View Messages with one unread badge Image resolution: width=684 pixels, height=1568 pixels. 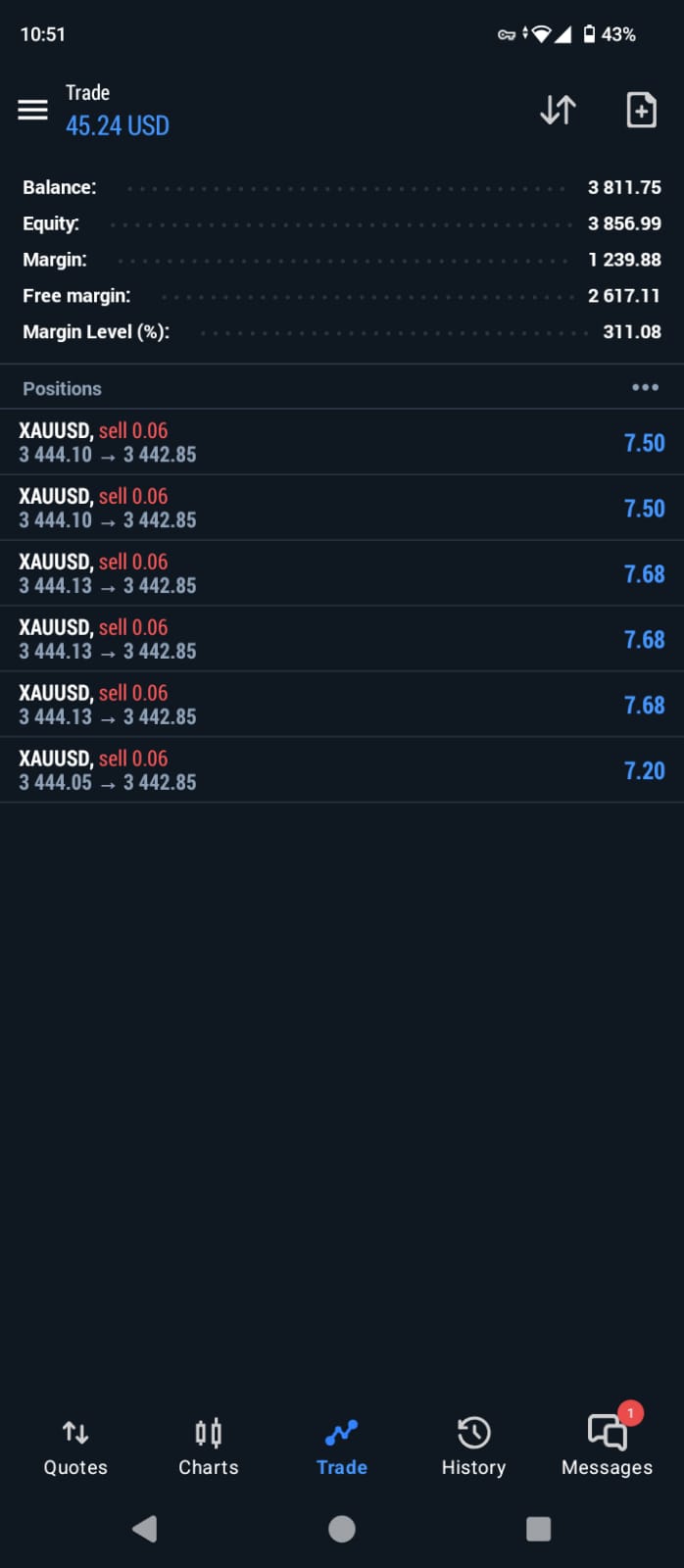click(607, 1447)
